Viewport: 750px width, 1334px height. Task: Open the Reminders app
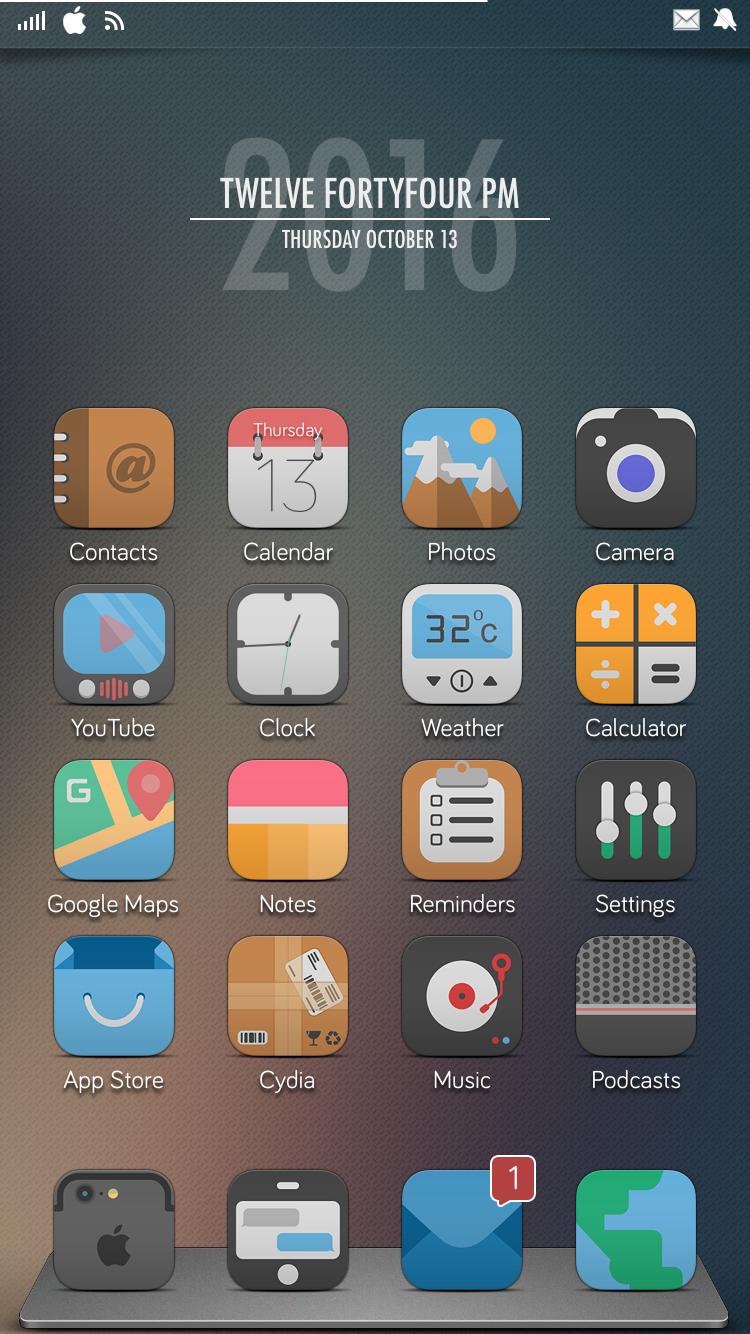click(x=461, y=820)
